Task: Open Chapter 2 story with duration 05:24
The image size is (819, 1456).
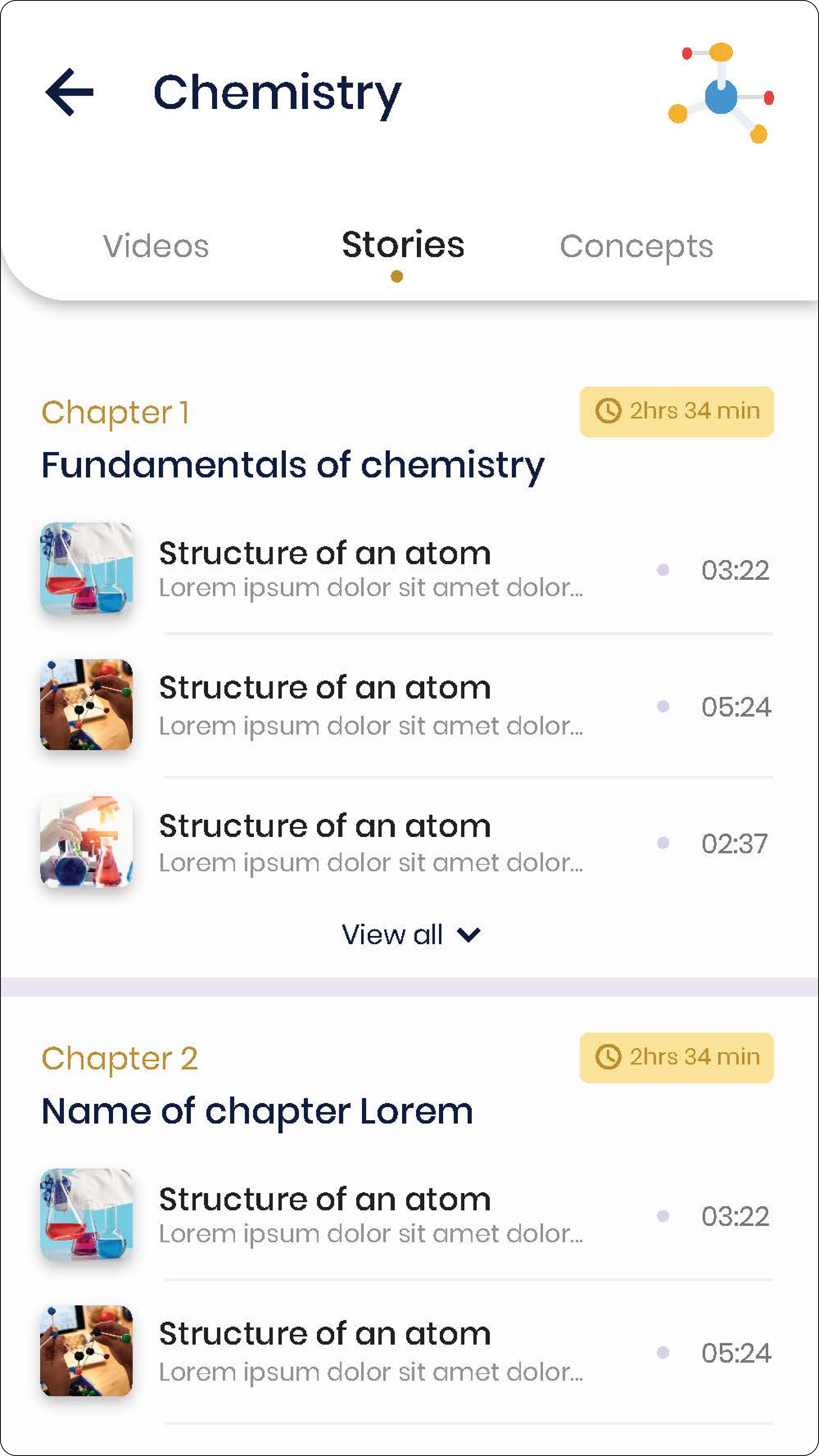Action: pyautogui.click(x=407, y=1352)
